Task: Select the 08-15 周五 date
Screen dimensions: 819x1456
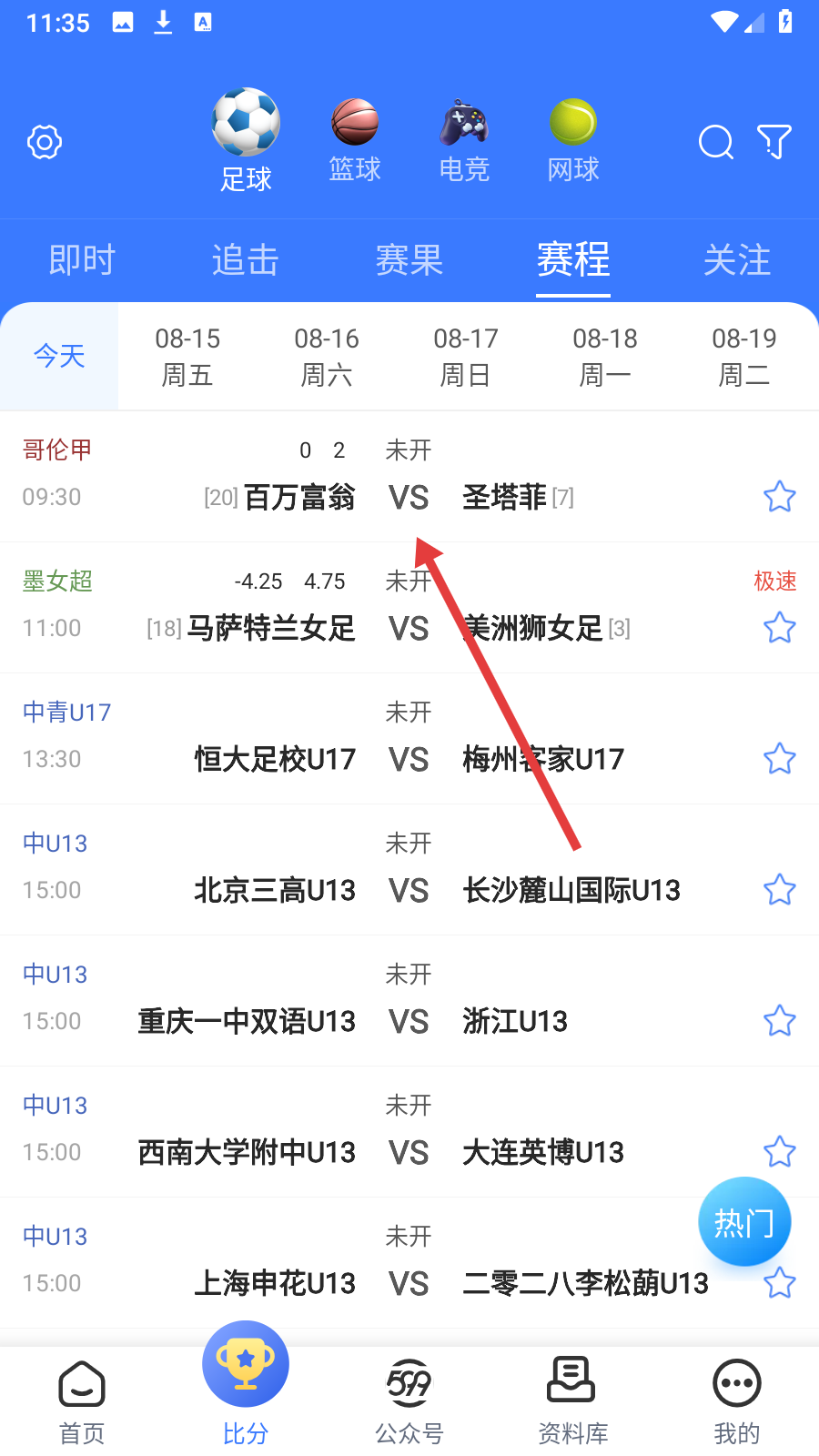Action: [187, 356]
